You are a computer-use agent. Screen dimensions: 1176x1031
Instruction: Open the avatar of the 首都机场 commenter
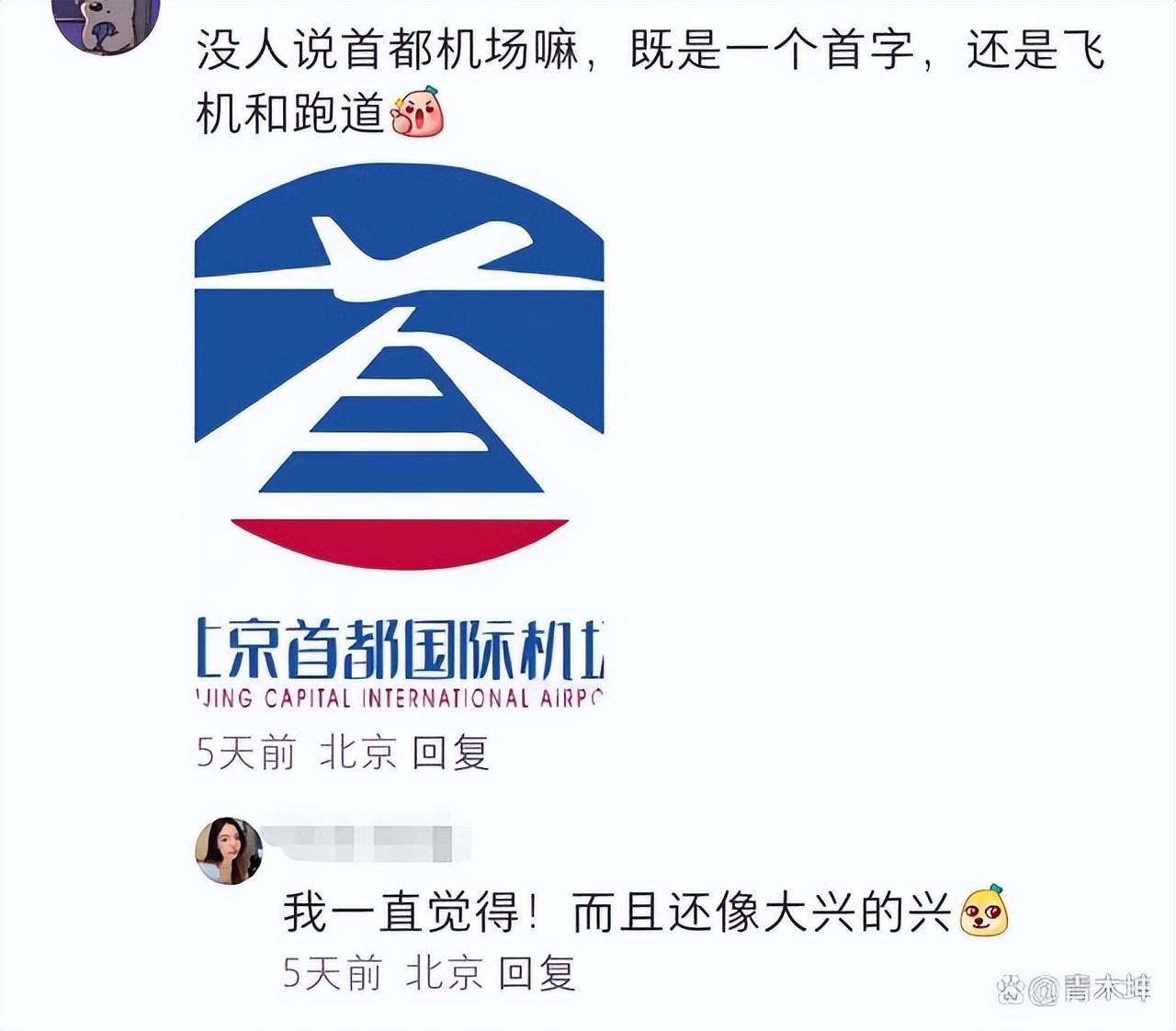(x=106, y=20)
